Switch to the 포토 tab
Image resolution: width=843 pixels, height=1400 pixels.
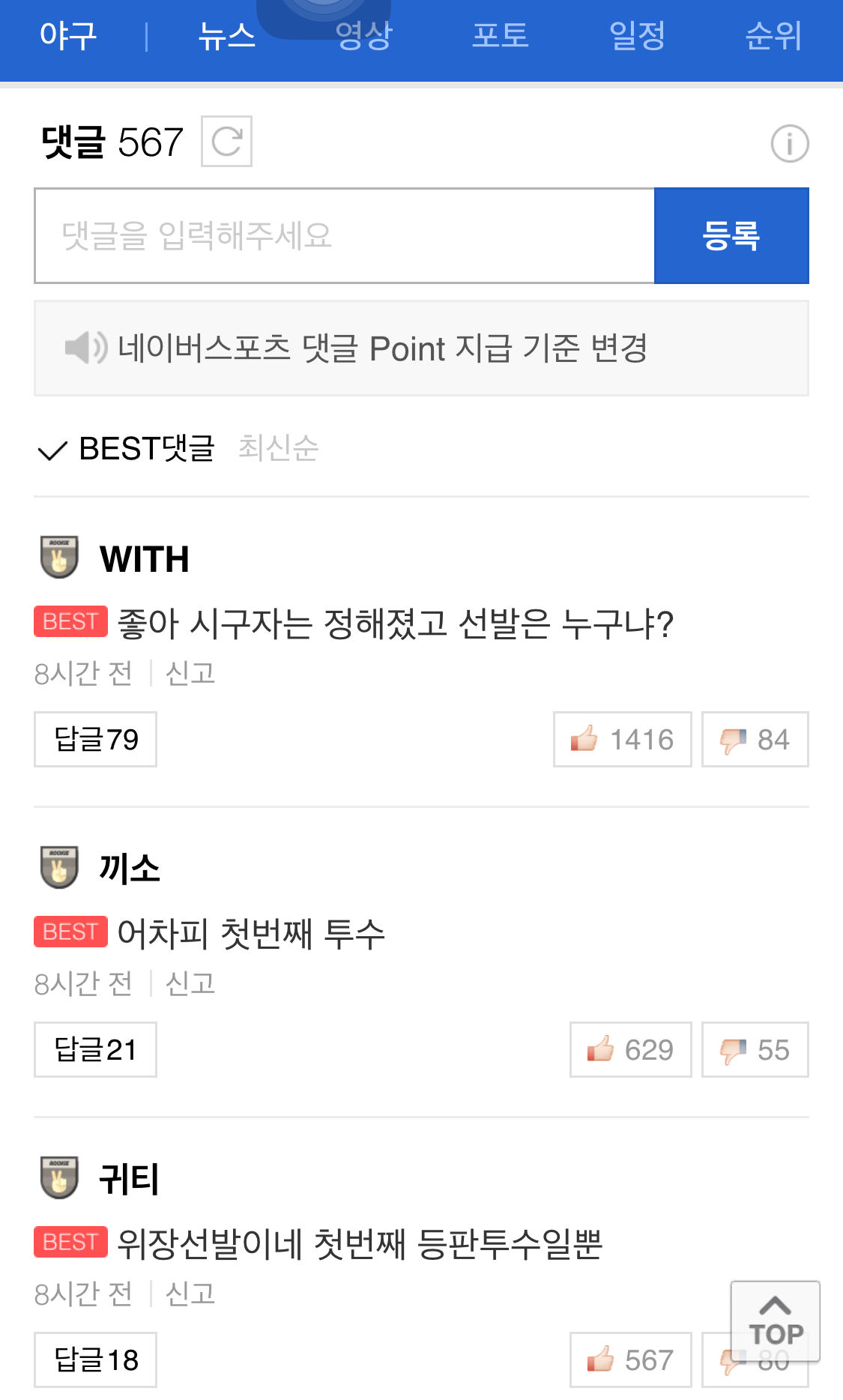tap(500, 36)
